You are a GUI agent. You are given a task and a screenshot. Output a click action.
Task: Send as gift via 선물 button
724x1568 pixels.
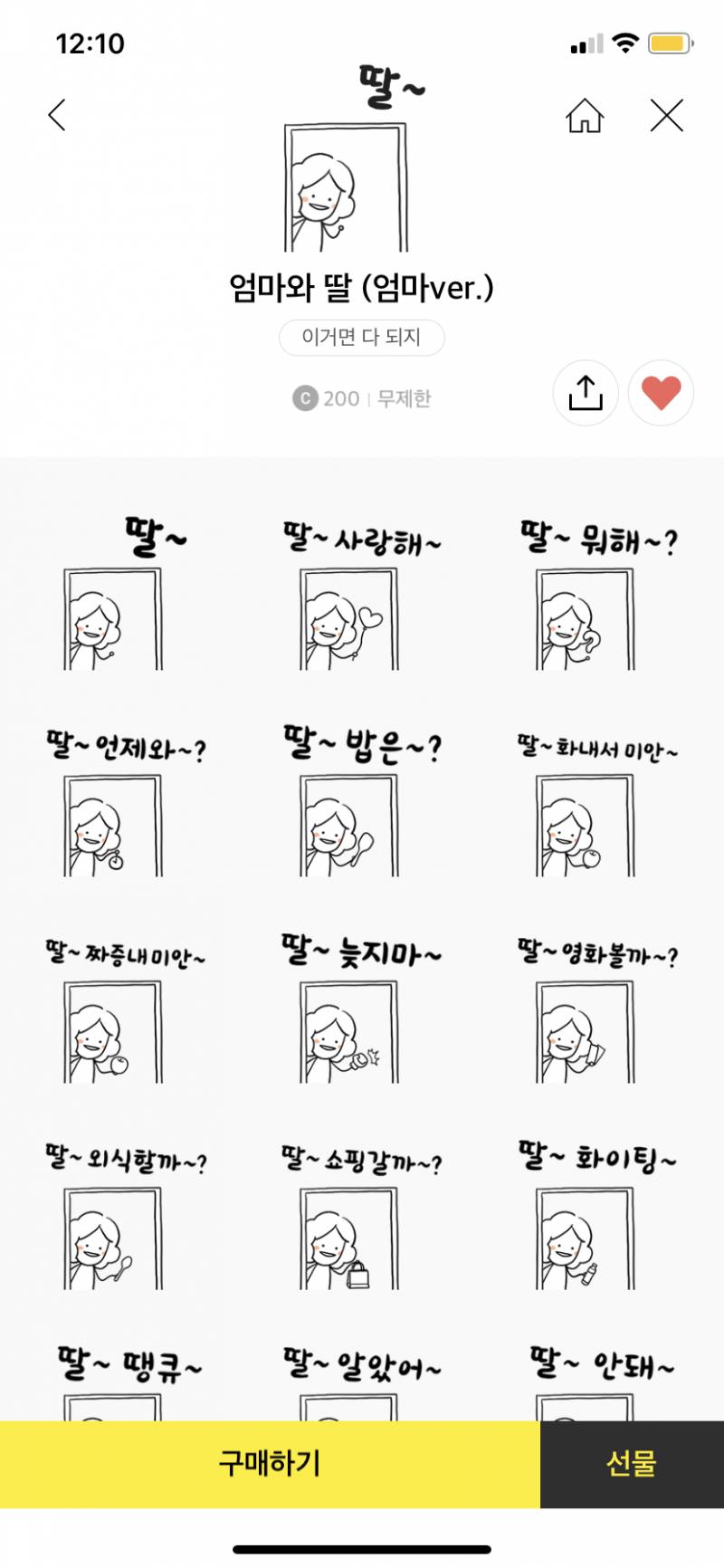pyautogui.click(x=631, y=1462)
